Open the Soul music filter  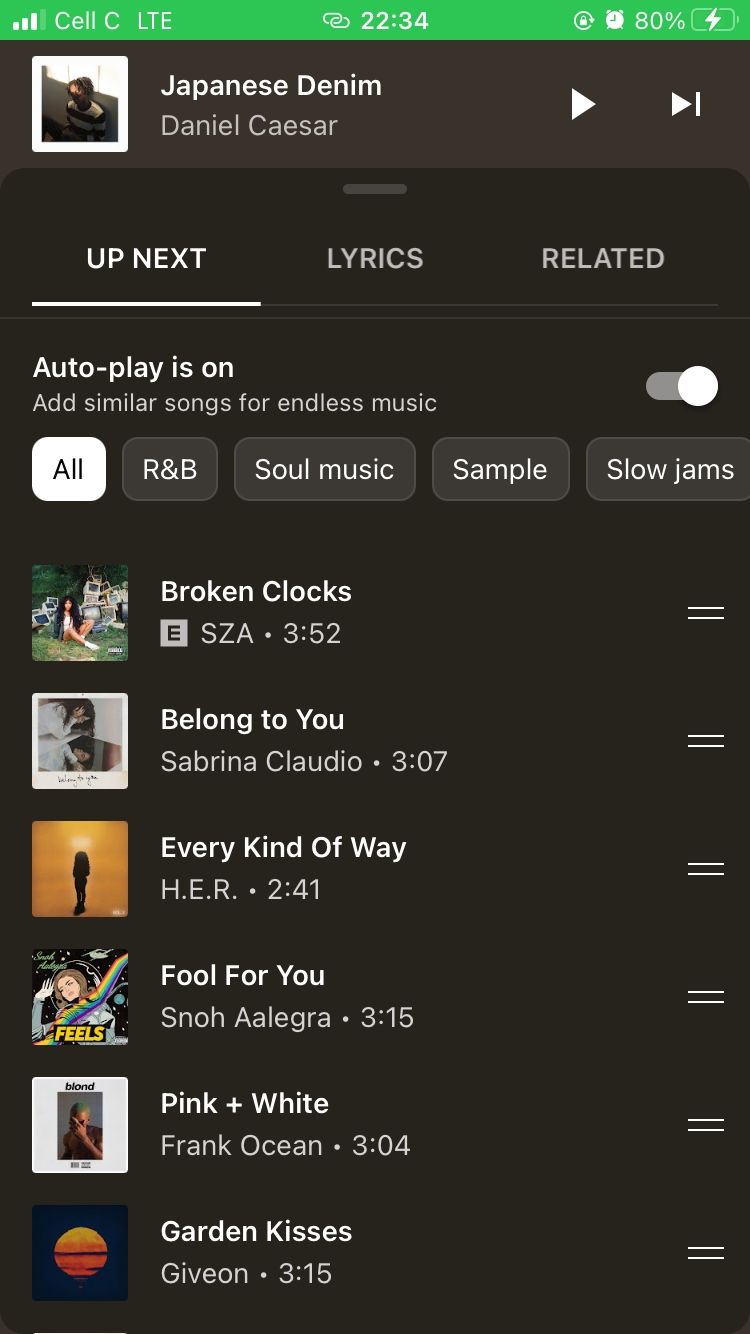tap(324, 469)
